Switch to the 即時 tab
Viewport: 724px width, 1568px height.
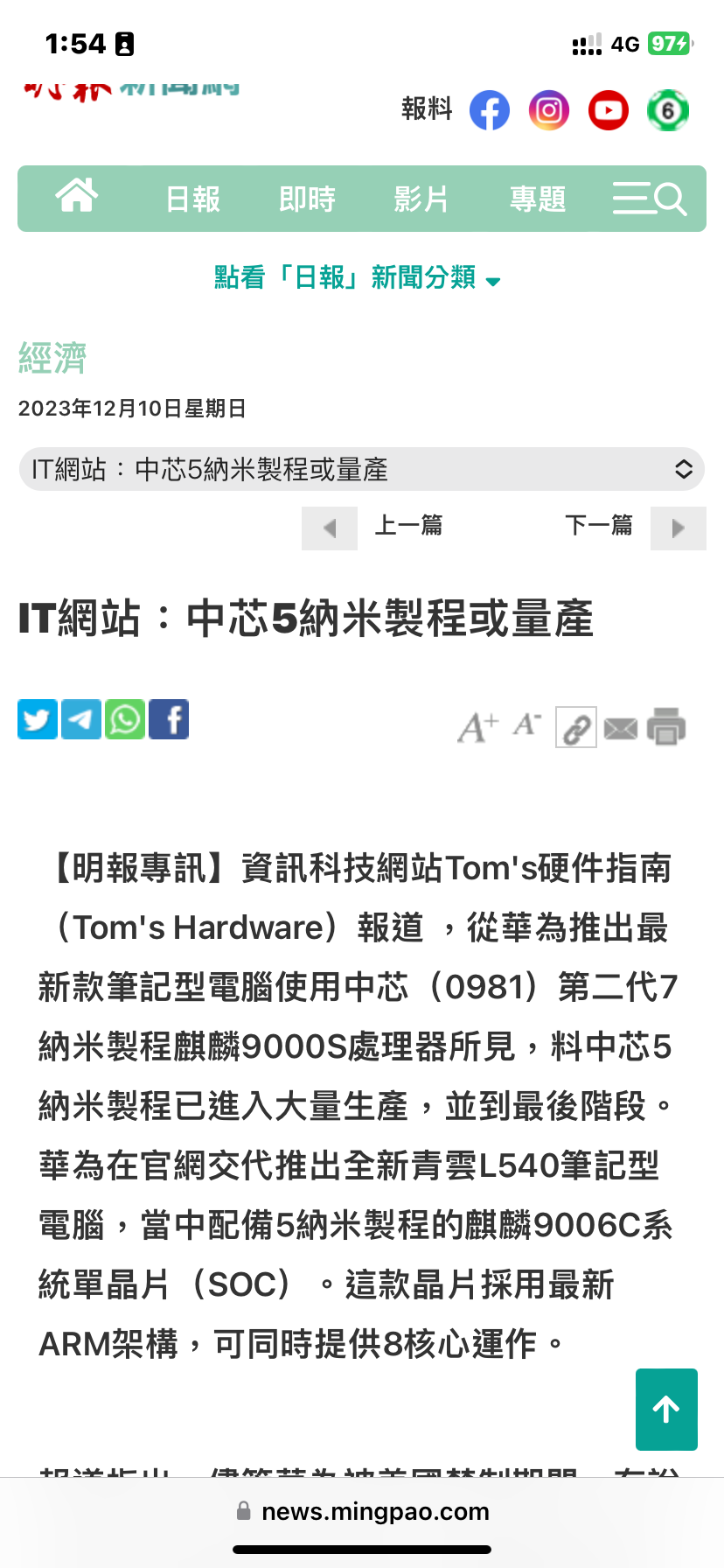tap(307, 199)
